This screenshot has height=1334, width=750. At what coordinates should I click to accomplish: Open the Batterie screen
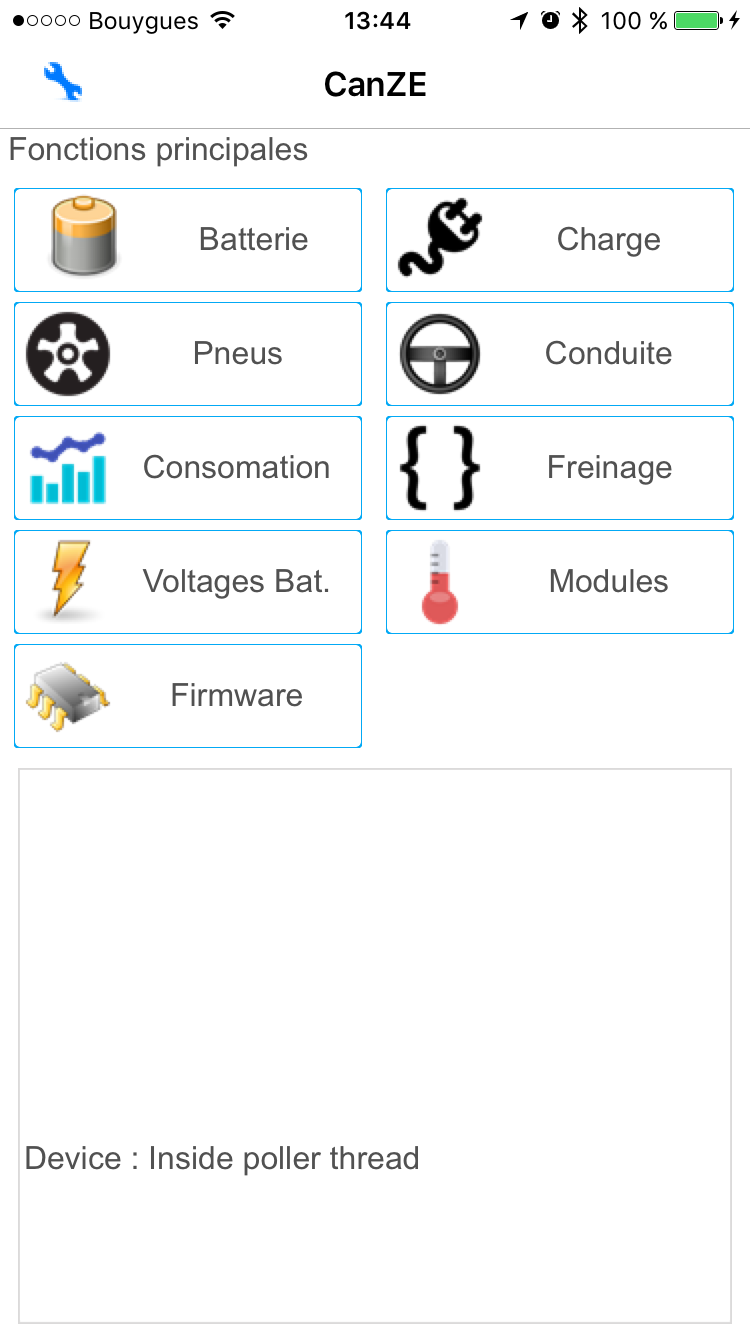click(188, 240)
